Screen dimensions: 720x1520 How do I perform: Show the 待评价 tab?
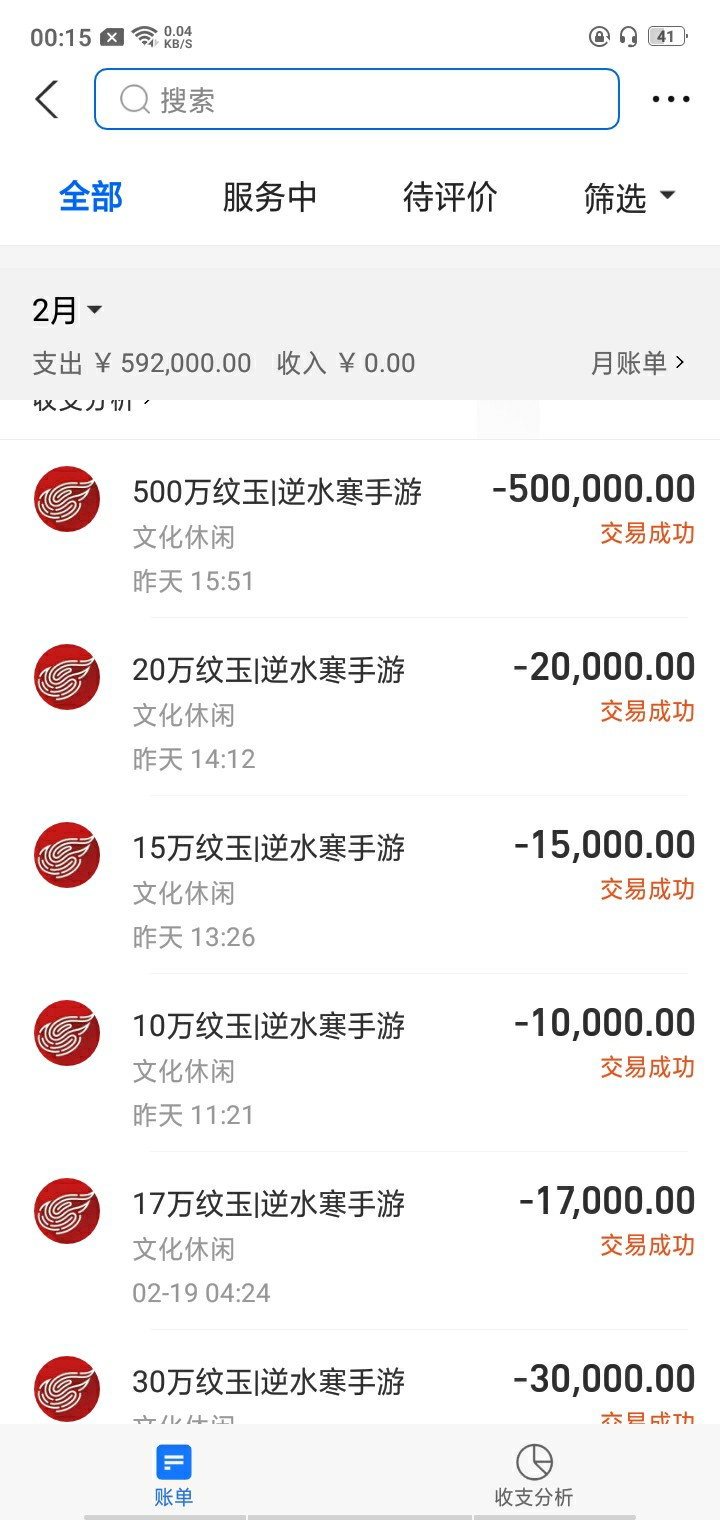(x=449, y=197)
